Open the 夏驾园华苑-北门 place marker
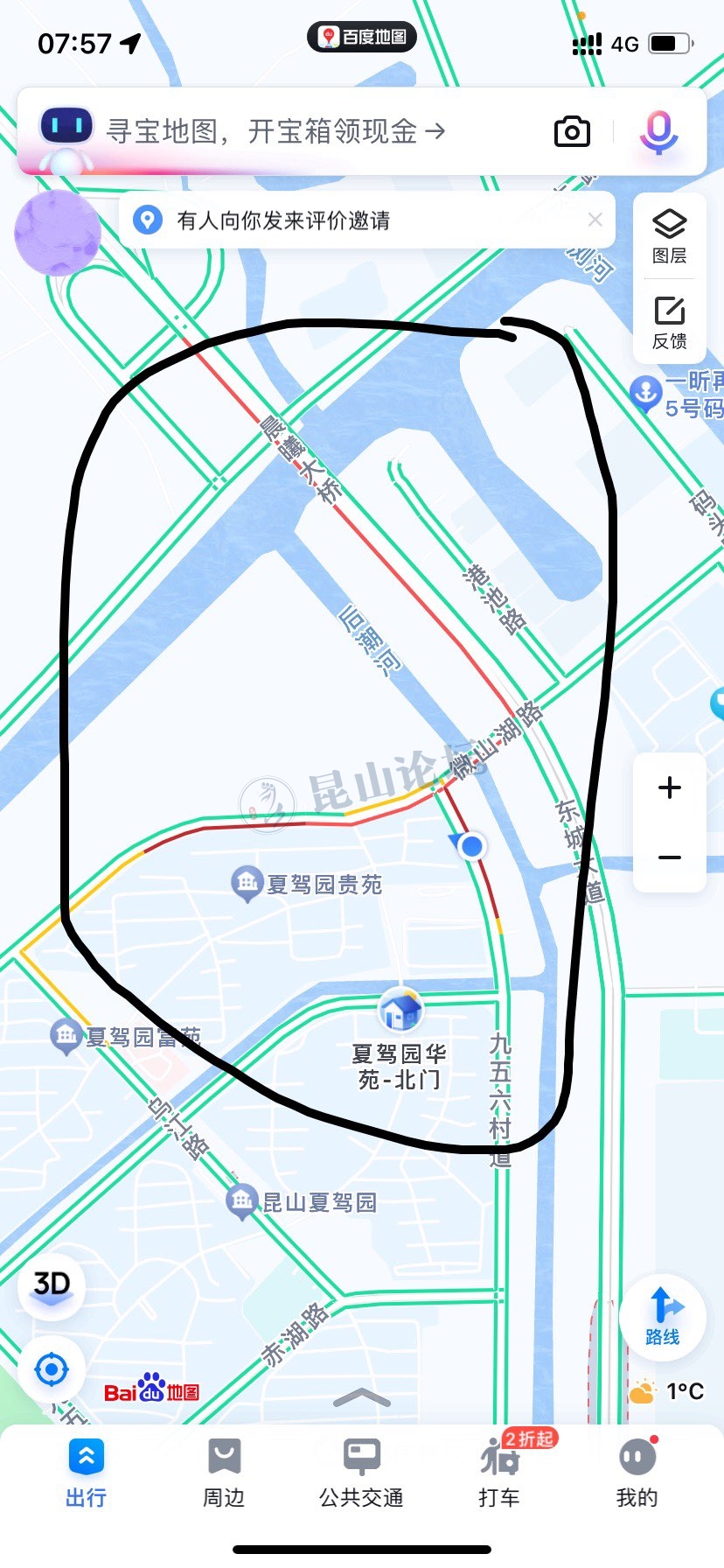Screen dimensions: 724x1568 [400, 1012]
